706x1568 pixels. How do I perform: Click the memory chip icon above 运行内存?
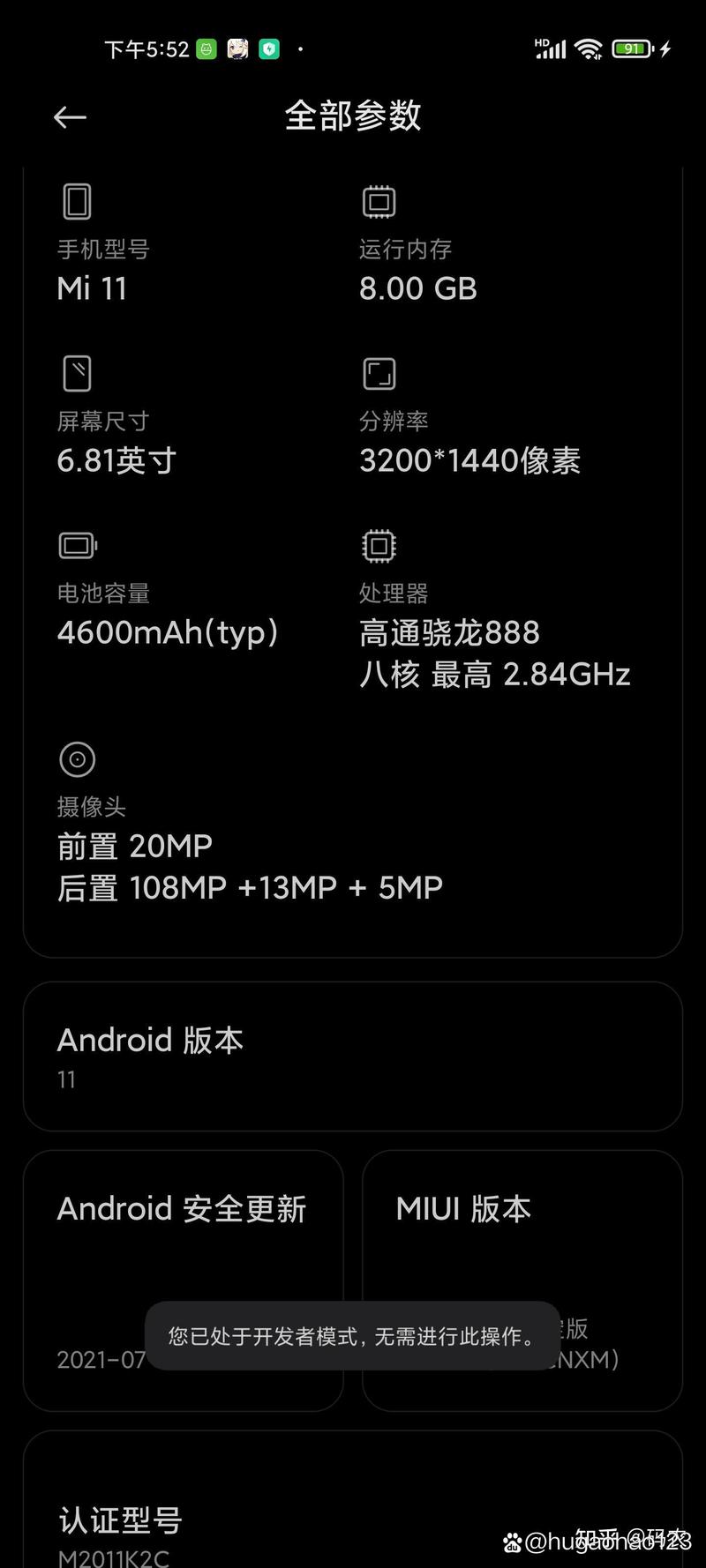coord(379,201)
